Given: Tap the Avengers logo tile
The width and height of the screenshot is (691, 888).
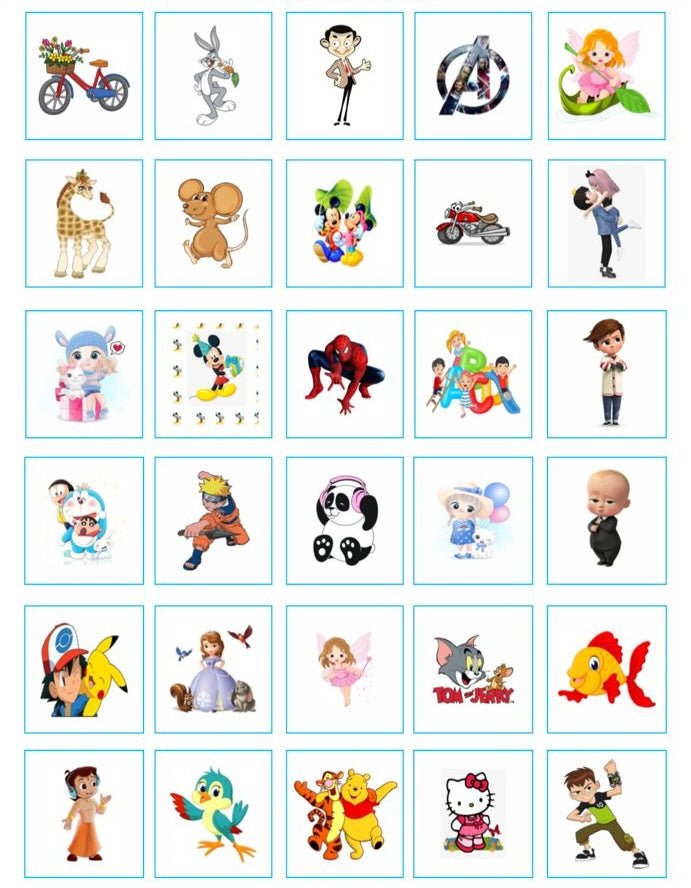Looking at the screenshot, I should click(473, 76).
